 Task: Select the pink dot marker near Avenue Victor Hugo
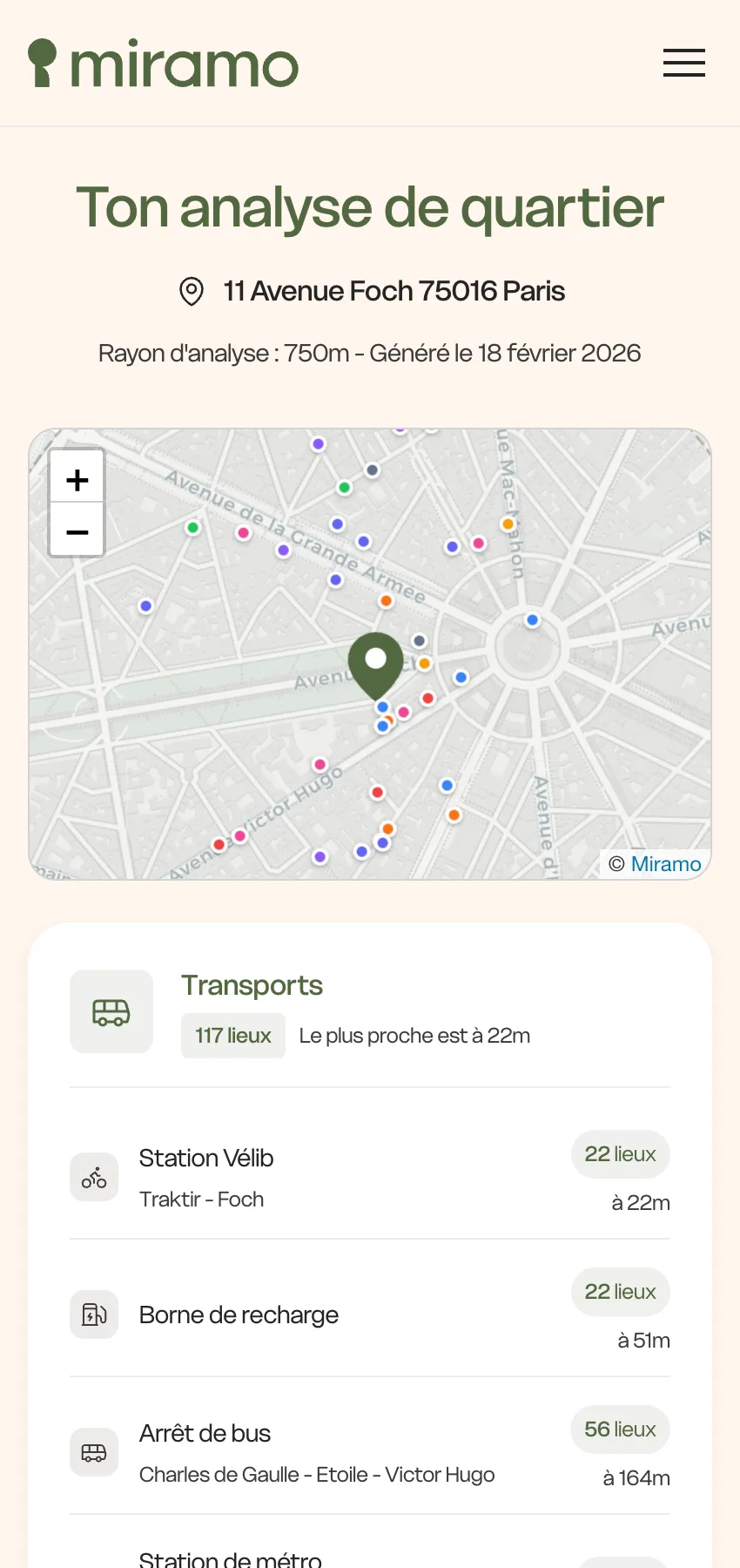point(320,764)
